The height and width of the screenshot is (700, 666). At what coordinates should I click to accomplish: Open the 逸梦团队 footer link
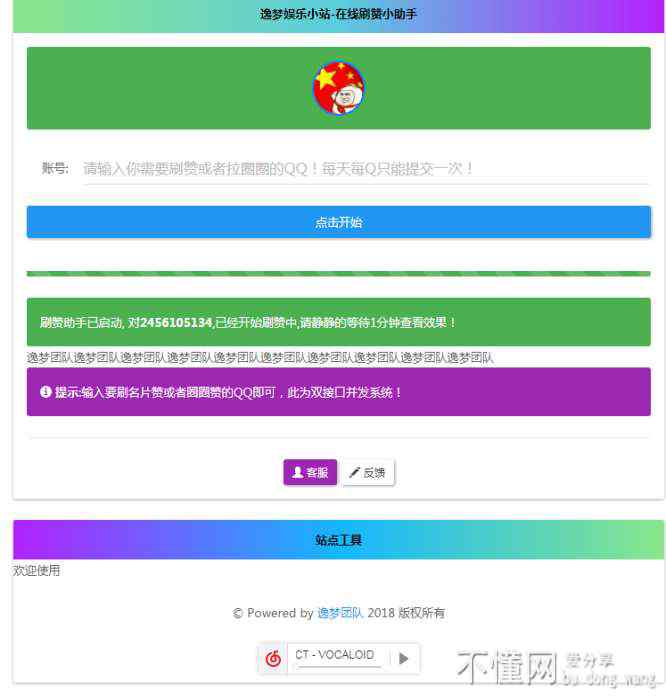pos(340,613)
